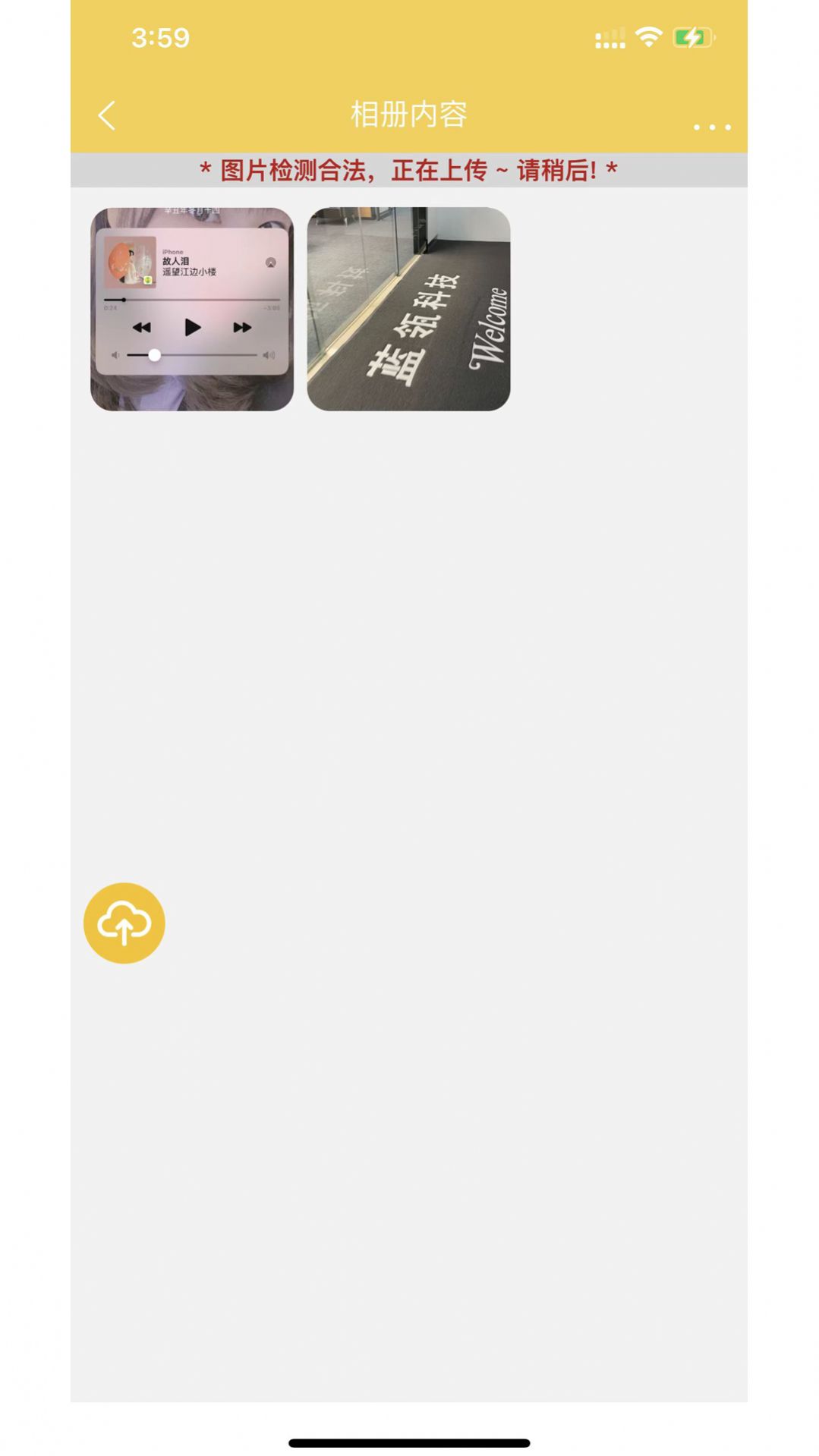
Task: Go back from the album content page
Action: [x=107, y=115]
